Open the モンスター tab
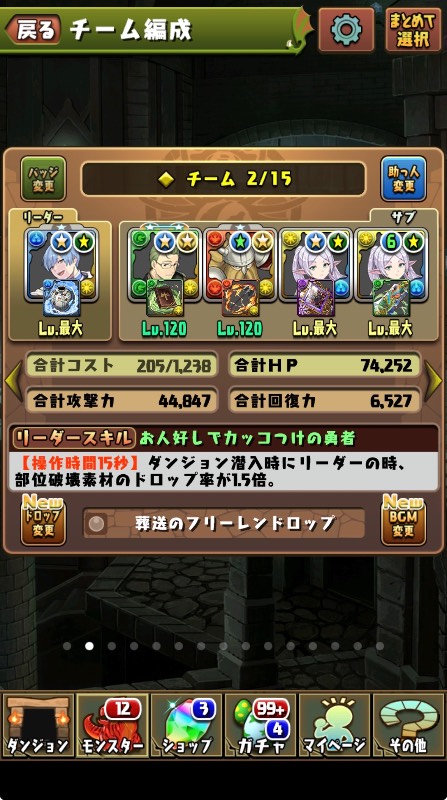Screen dimensions: 447x800 [x=112, y=726]
